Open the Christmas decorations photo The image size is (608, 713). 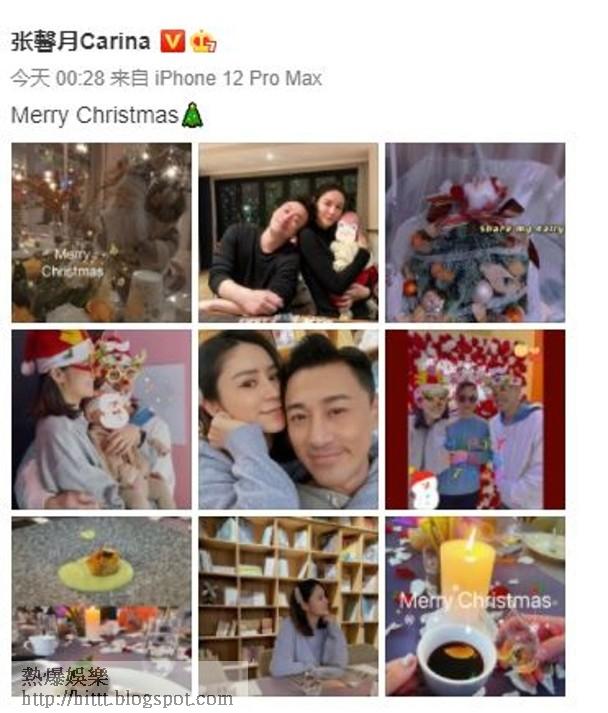(101, 232)
